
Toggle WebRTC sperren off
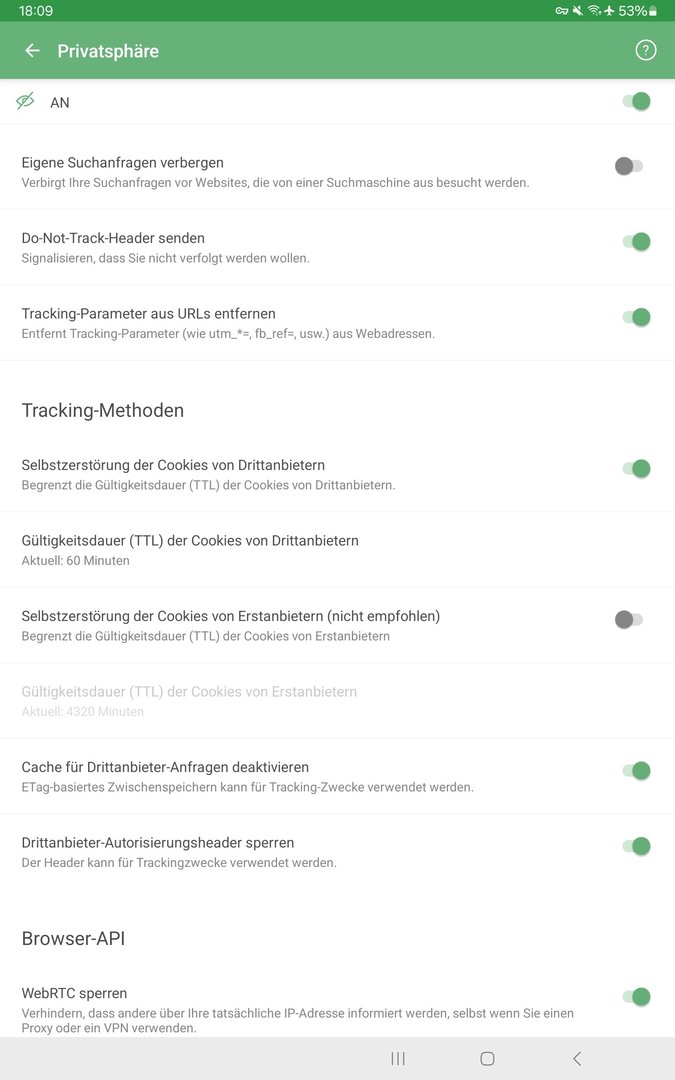(636, 996)
